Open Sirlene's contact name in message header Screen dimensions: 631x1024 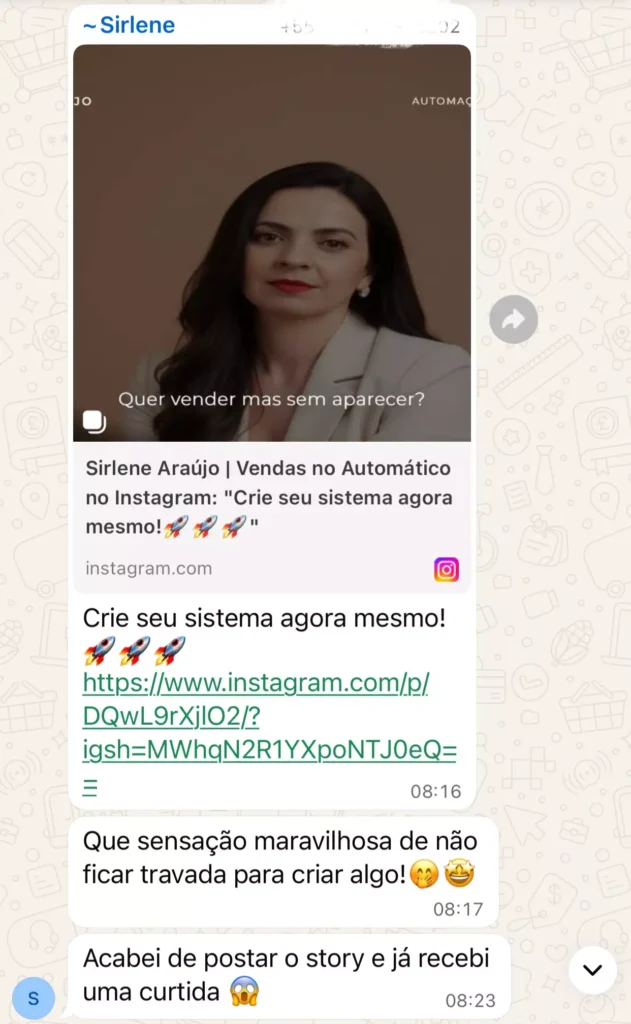pyautogui.click(x=130, y=26)
